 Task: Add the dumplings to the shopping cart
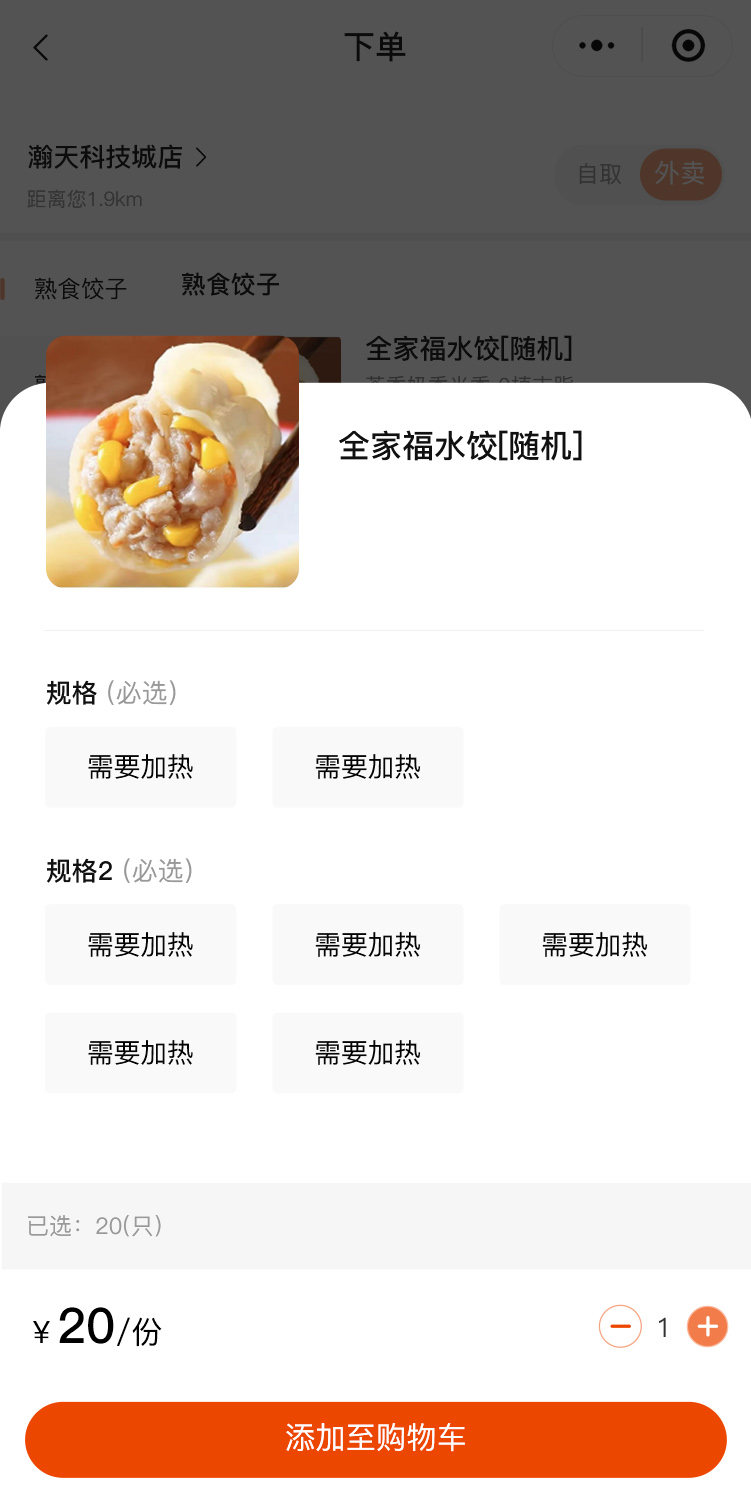coord(375,1439)
